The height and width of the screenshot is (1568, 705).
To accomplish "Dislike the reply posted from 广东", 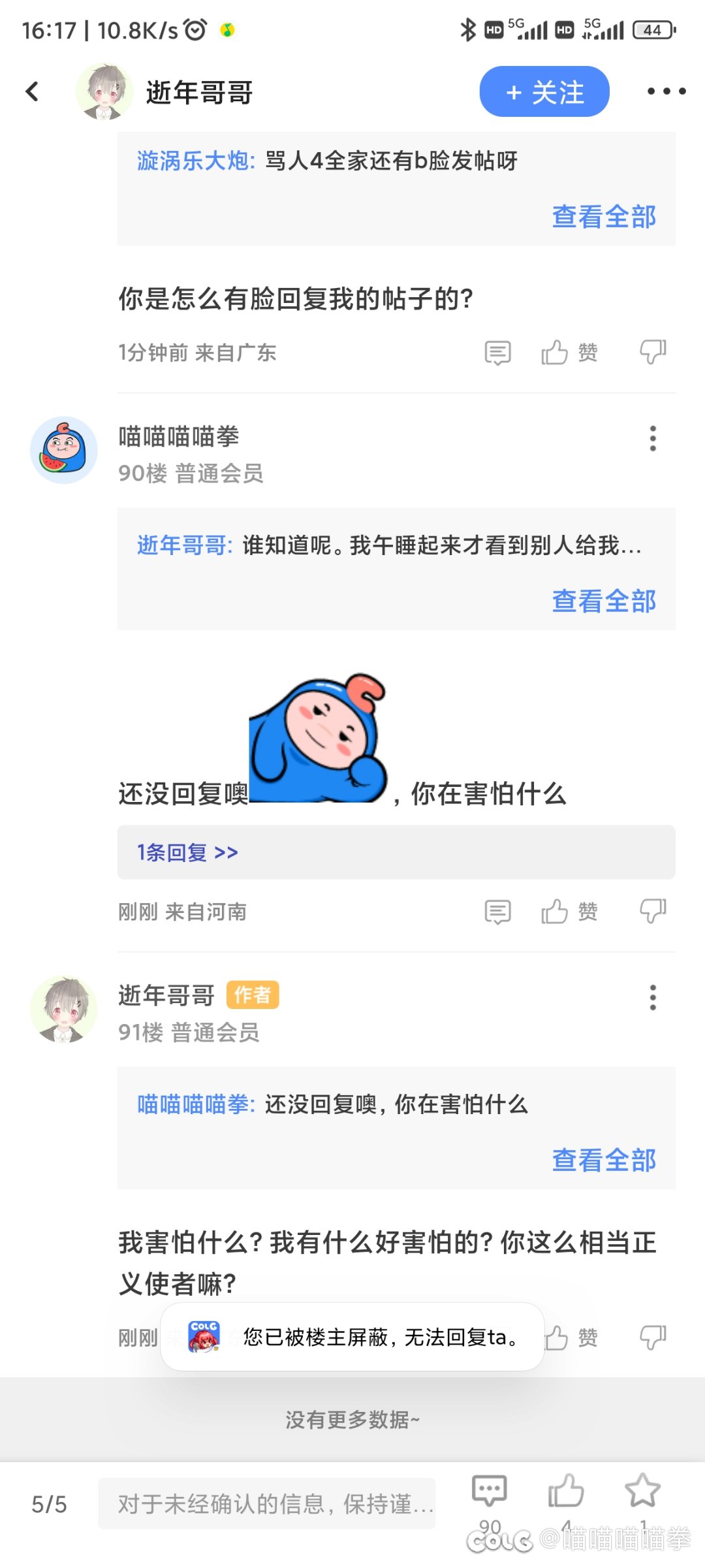I will coord(652,352).
